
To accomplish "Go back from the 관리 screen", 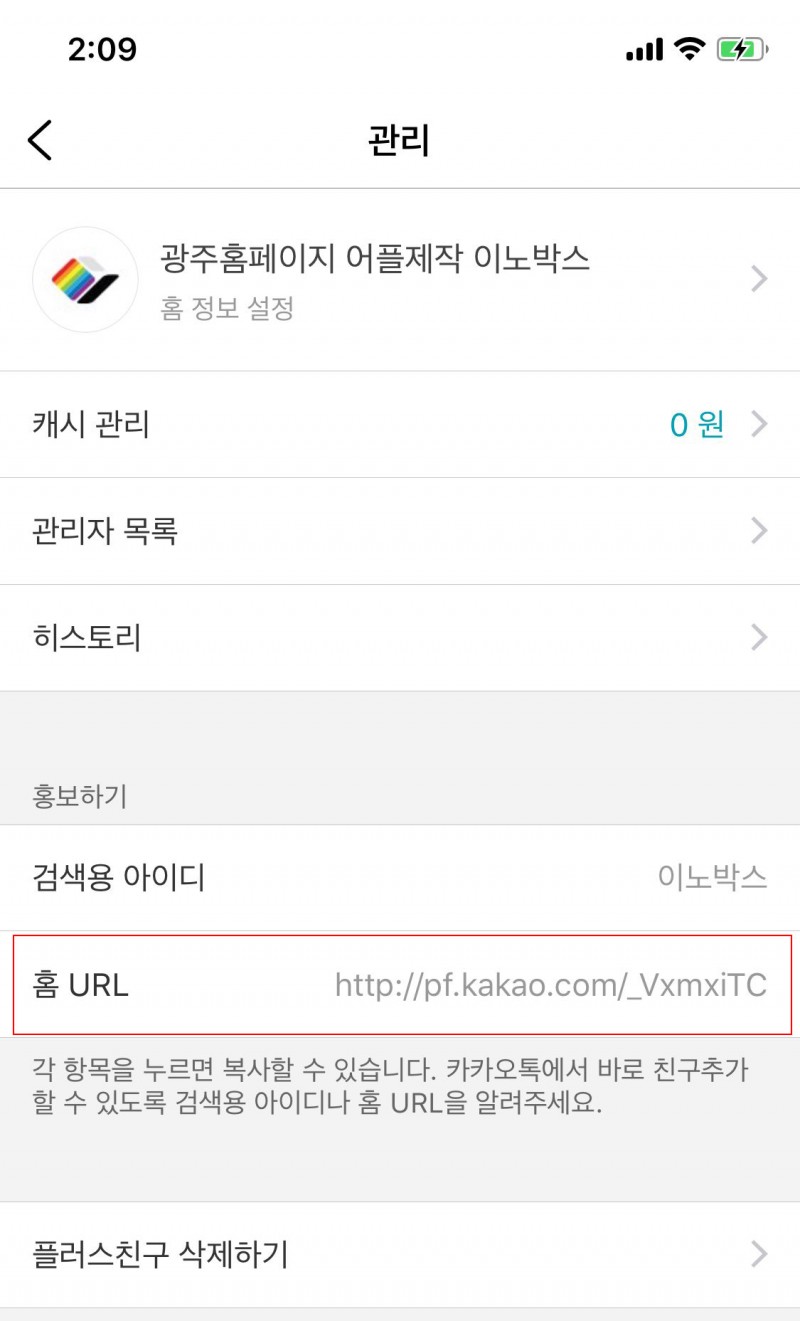I will click(40, 140).
